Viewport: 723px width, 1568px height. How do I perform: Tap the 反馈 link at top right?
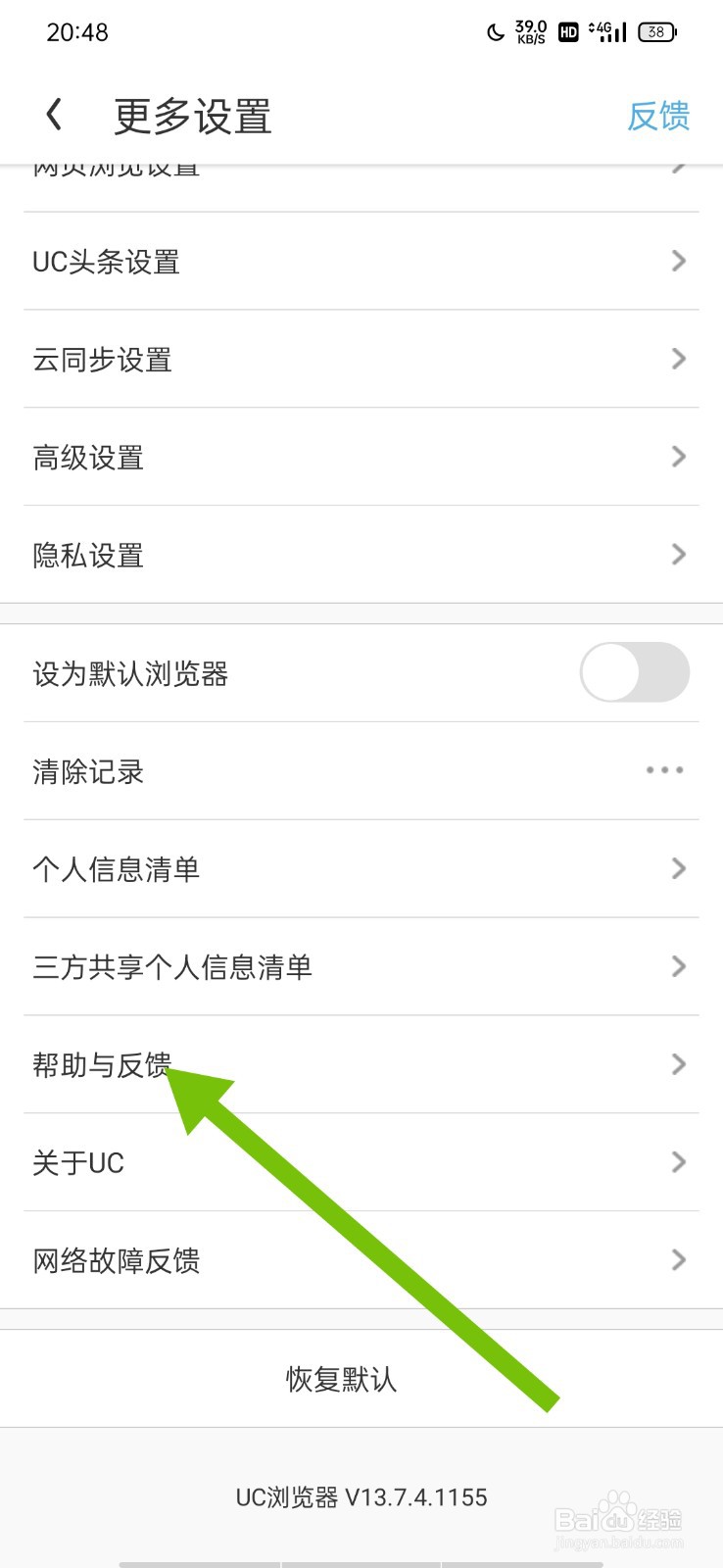click(x=660, y=116)
